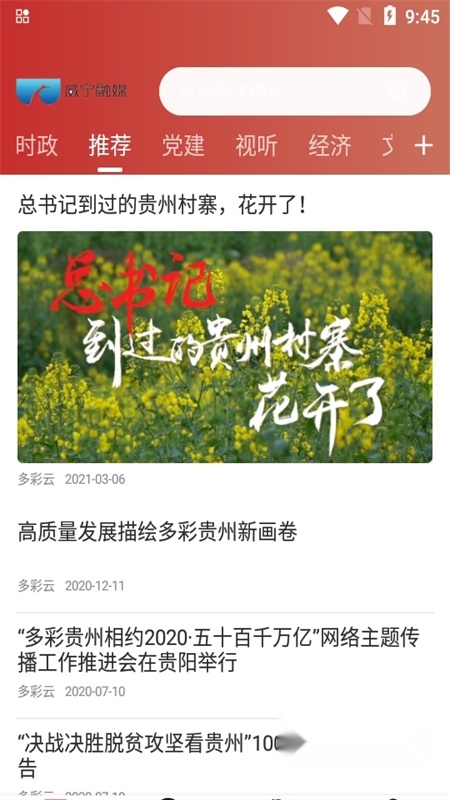Image resolution: width=450 pixels, height=800 pixels.
Task: Switch to the 视听 tab
Action: [x=257, y=146]
